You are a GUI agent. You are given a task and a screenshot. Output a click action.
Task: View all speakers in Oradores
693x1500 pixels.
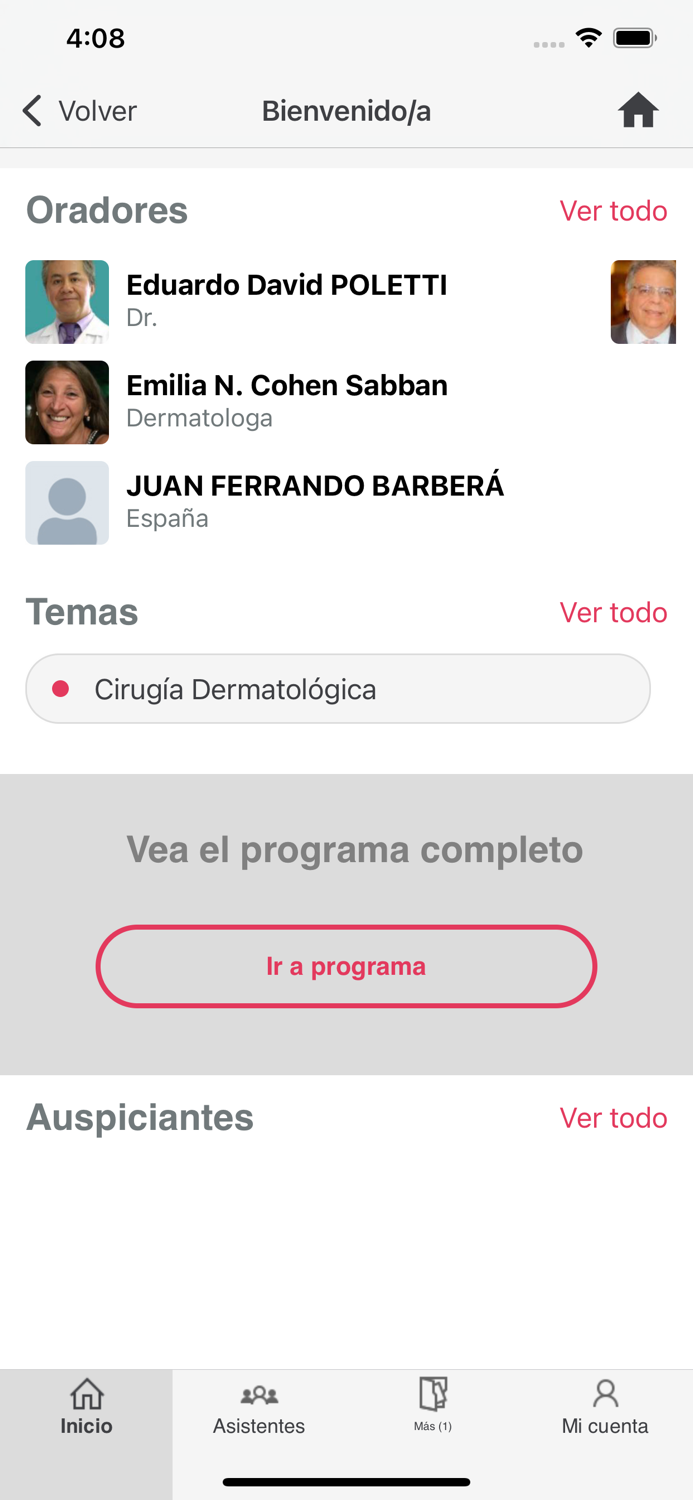613,211
